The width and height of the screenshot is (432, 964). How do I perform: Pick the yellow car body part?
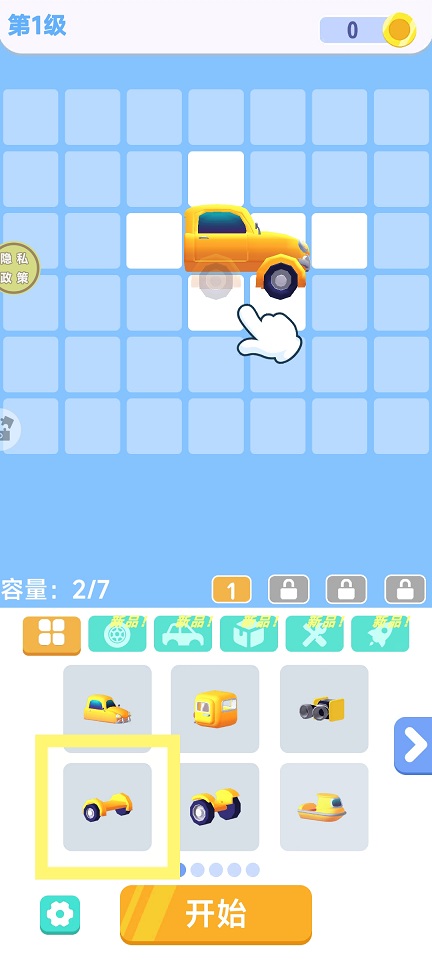[x=108, y=708]
